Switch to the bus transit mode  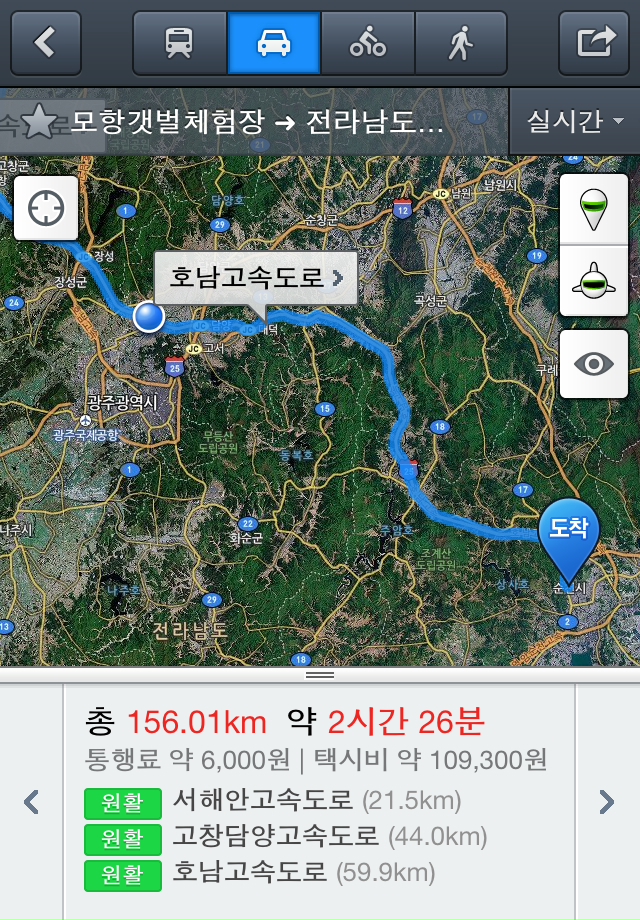[180, 43]
